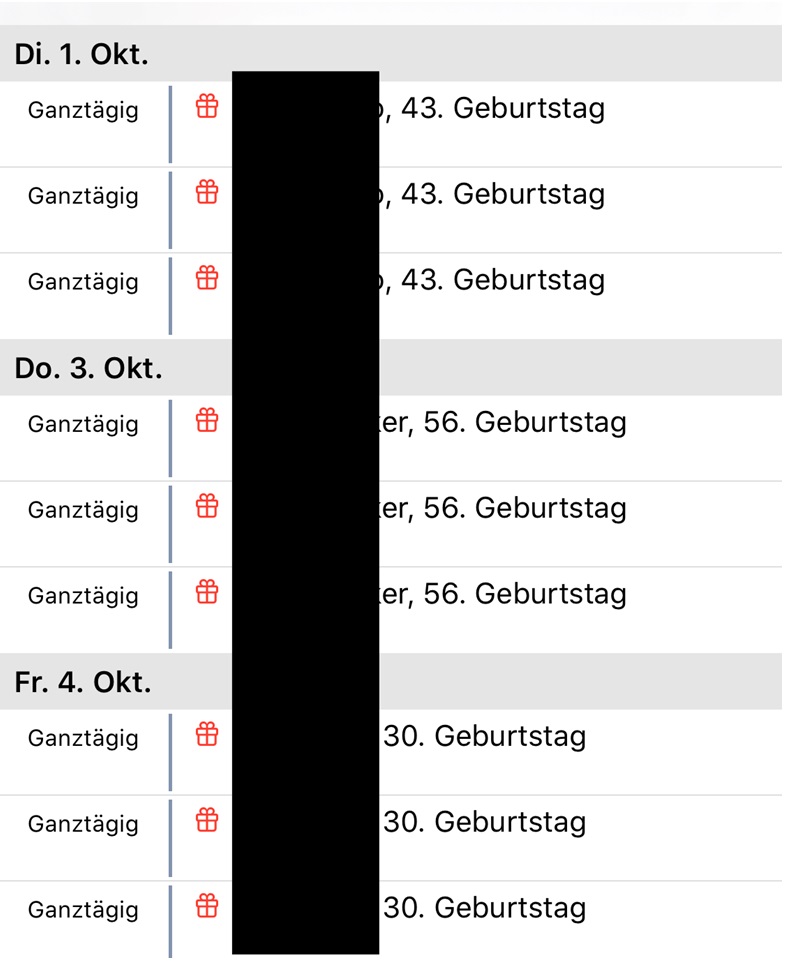Screen dimensions: 786x971
Task: Select the second 43. Geburtstag entry on 1. Okt.
Action: (x=500, y=194)
